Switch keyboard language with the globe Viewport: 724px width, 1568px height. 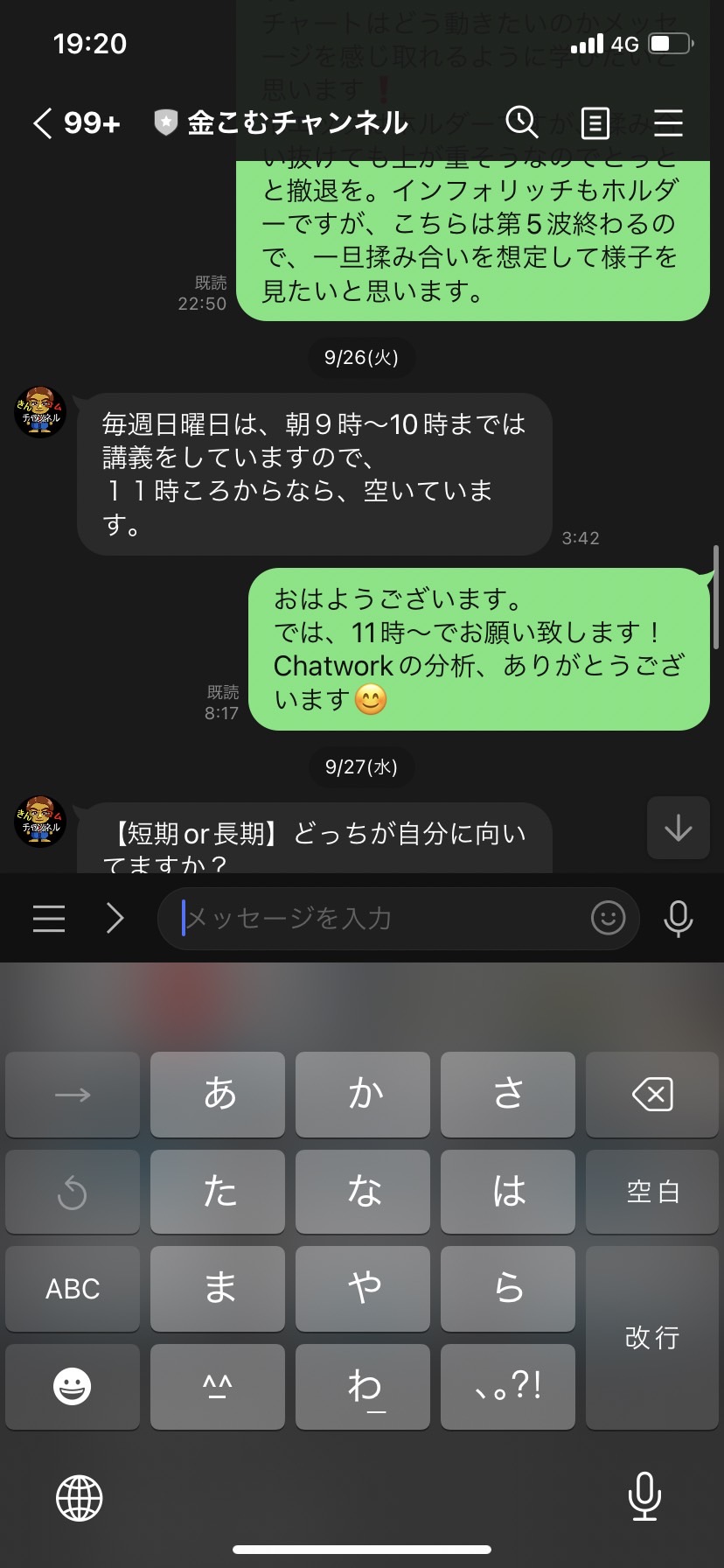80,1497
